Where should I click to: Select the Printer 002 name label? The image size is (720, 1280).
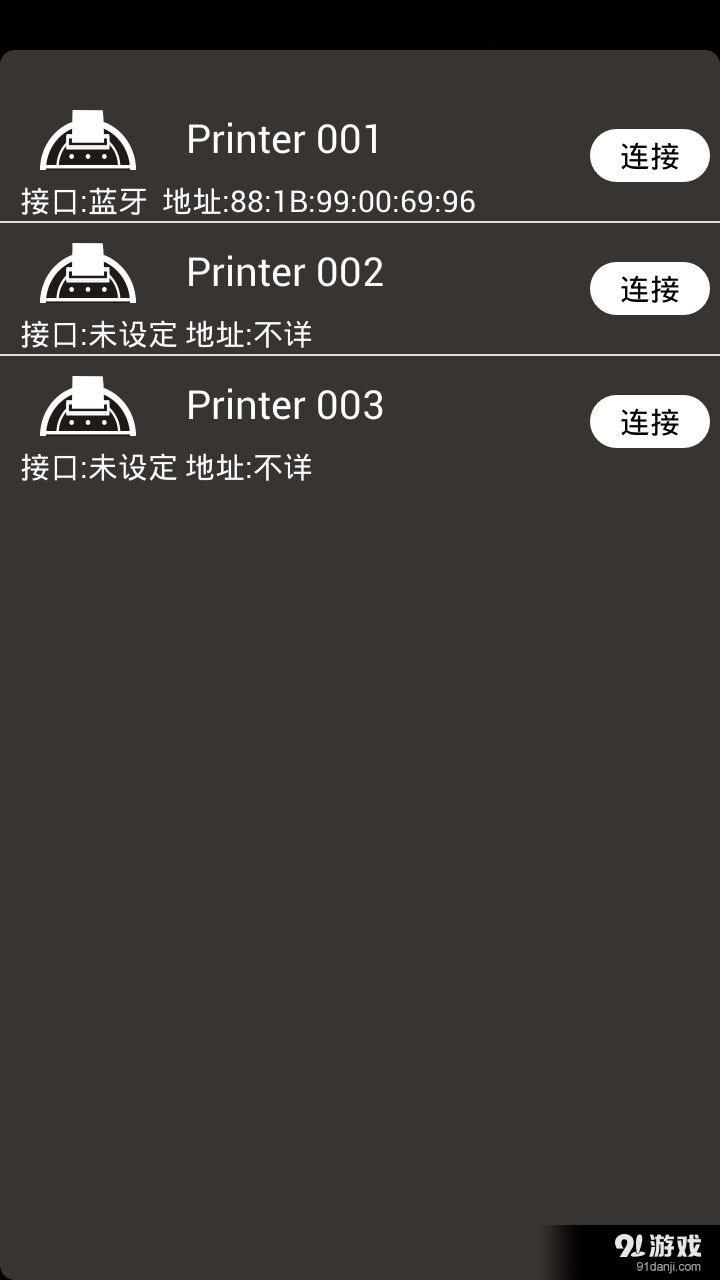285,272
